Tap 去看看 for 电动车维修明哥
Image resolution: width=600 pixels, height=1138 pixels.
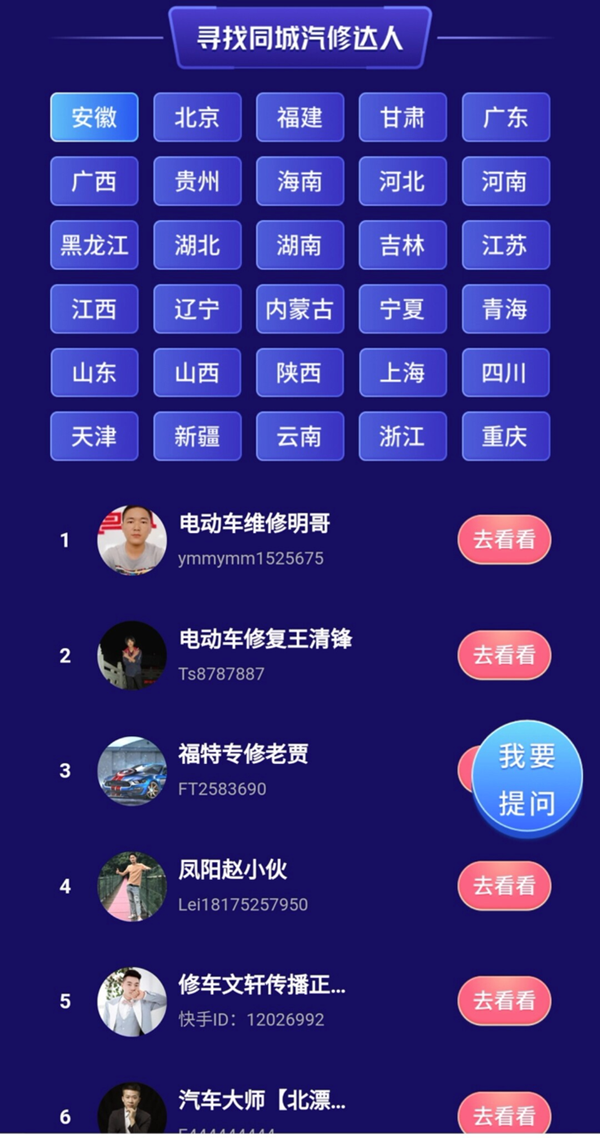coord(504,540)
